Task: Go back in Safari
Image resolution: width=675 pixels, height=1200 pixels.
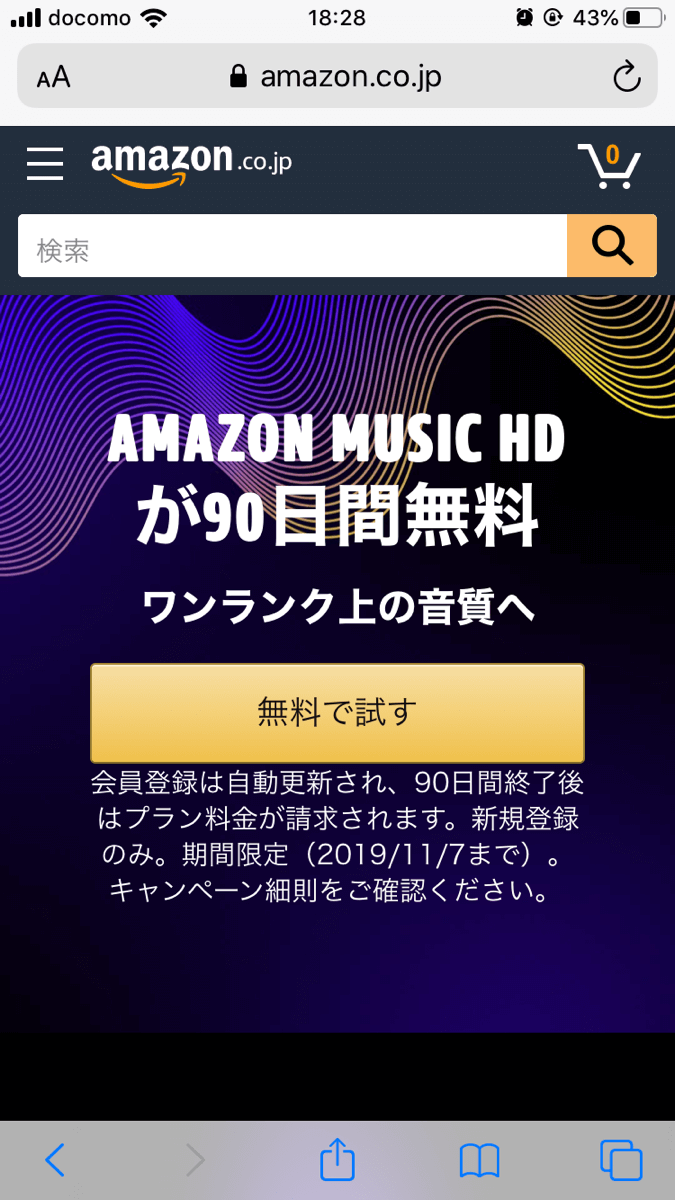Action: 55,1160
